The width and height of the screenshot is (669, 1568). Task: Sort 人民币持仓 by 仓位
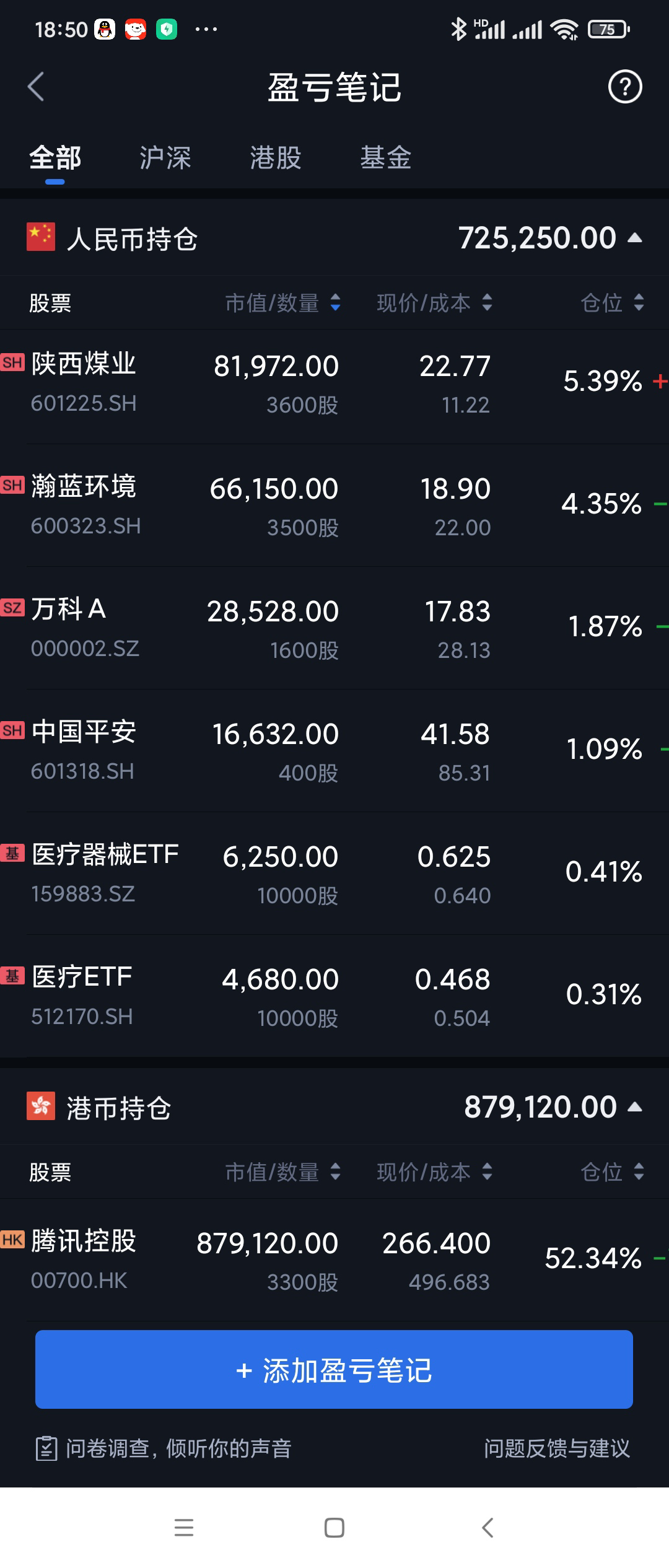[612, 303]
